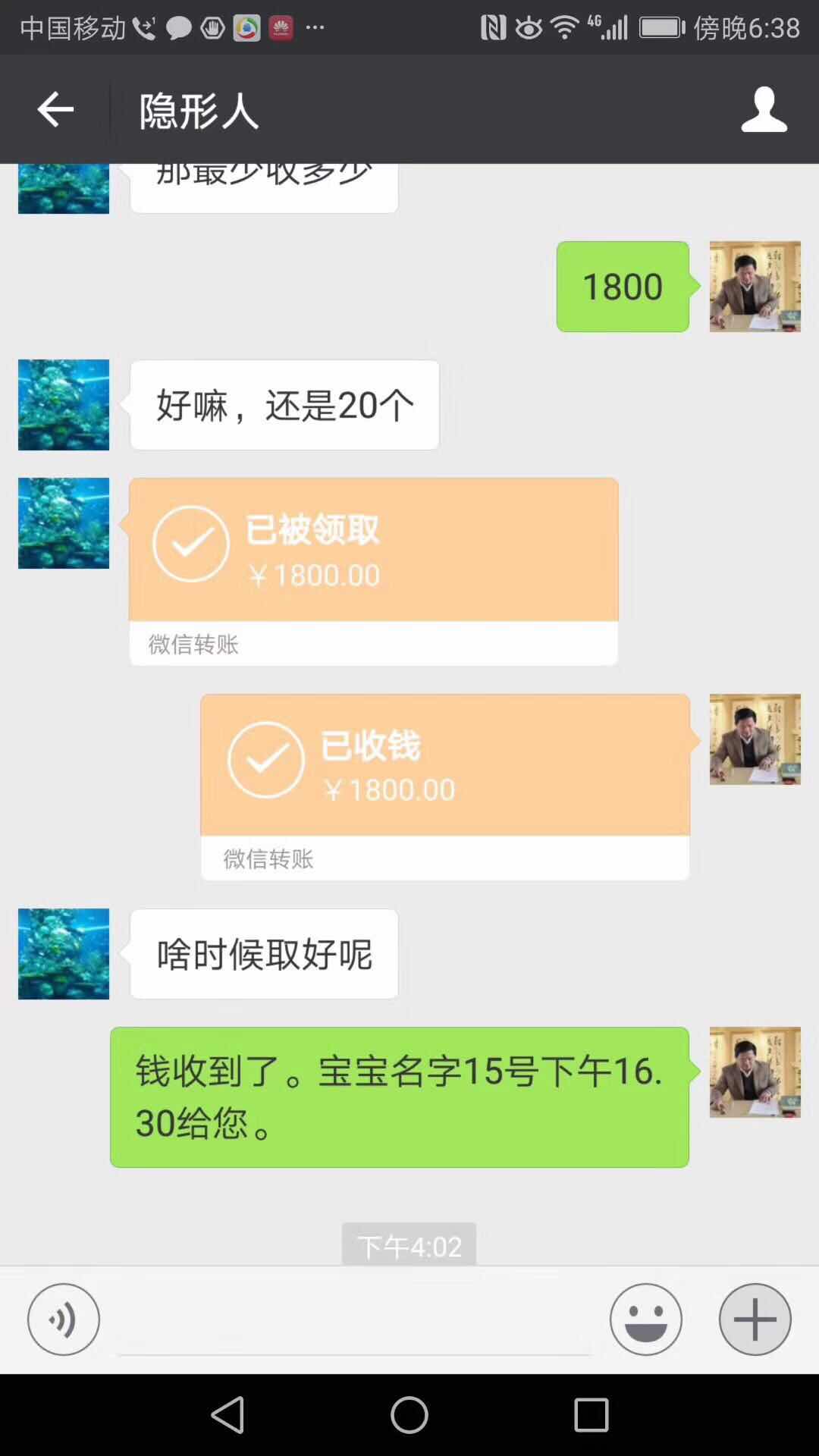This screenshot has width=819, height=1456.
Task: Tap the system home button
Action: pos(409,1415)
